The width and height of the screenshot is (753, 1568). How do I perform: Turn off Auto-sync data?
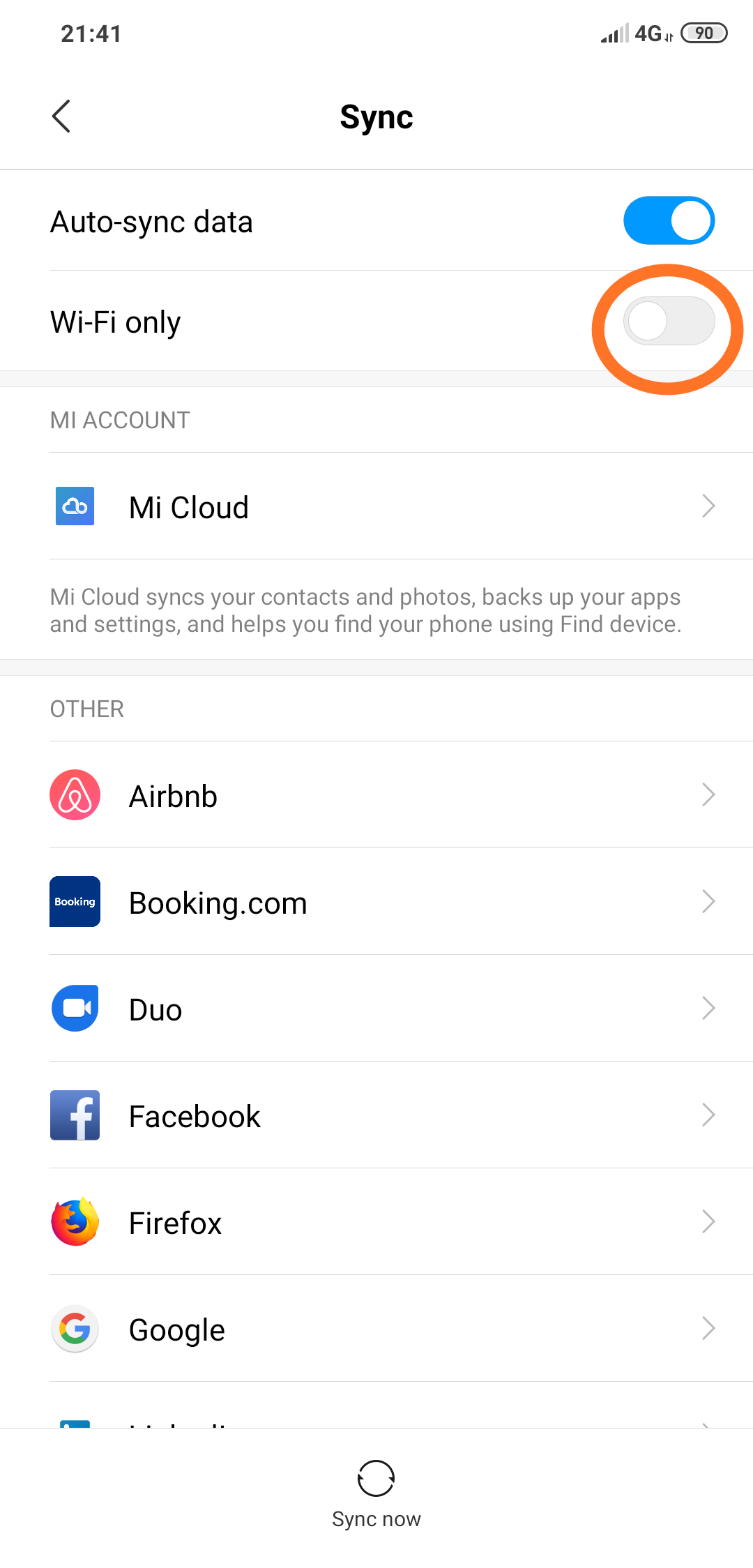(668, 221)
